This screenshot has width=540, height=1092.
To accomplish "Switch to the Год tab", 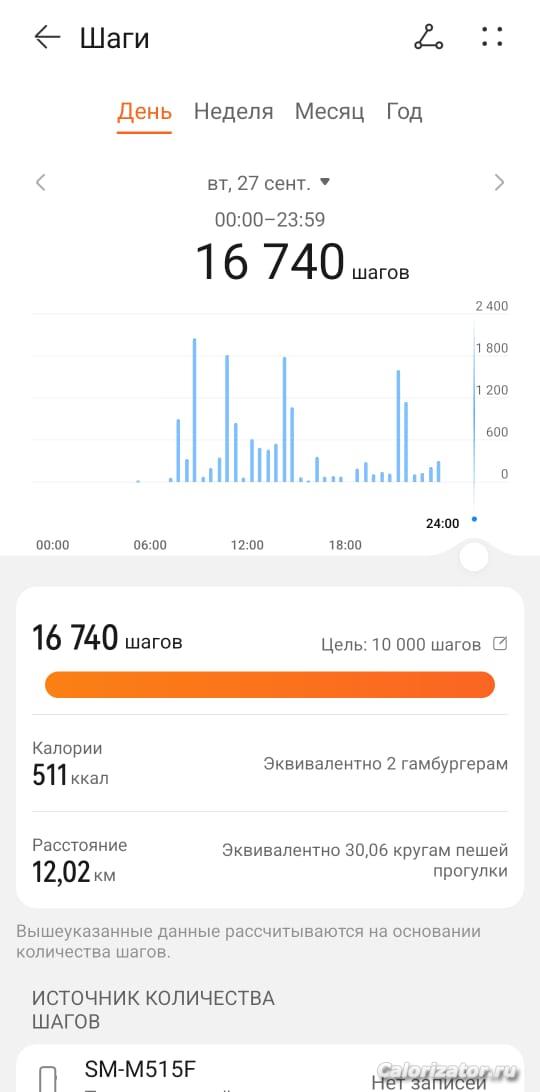I will (404, 111).
